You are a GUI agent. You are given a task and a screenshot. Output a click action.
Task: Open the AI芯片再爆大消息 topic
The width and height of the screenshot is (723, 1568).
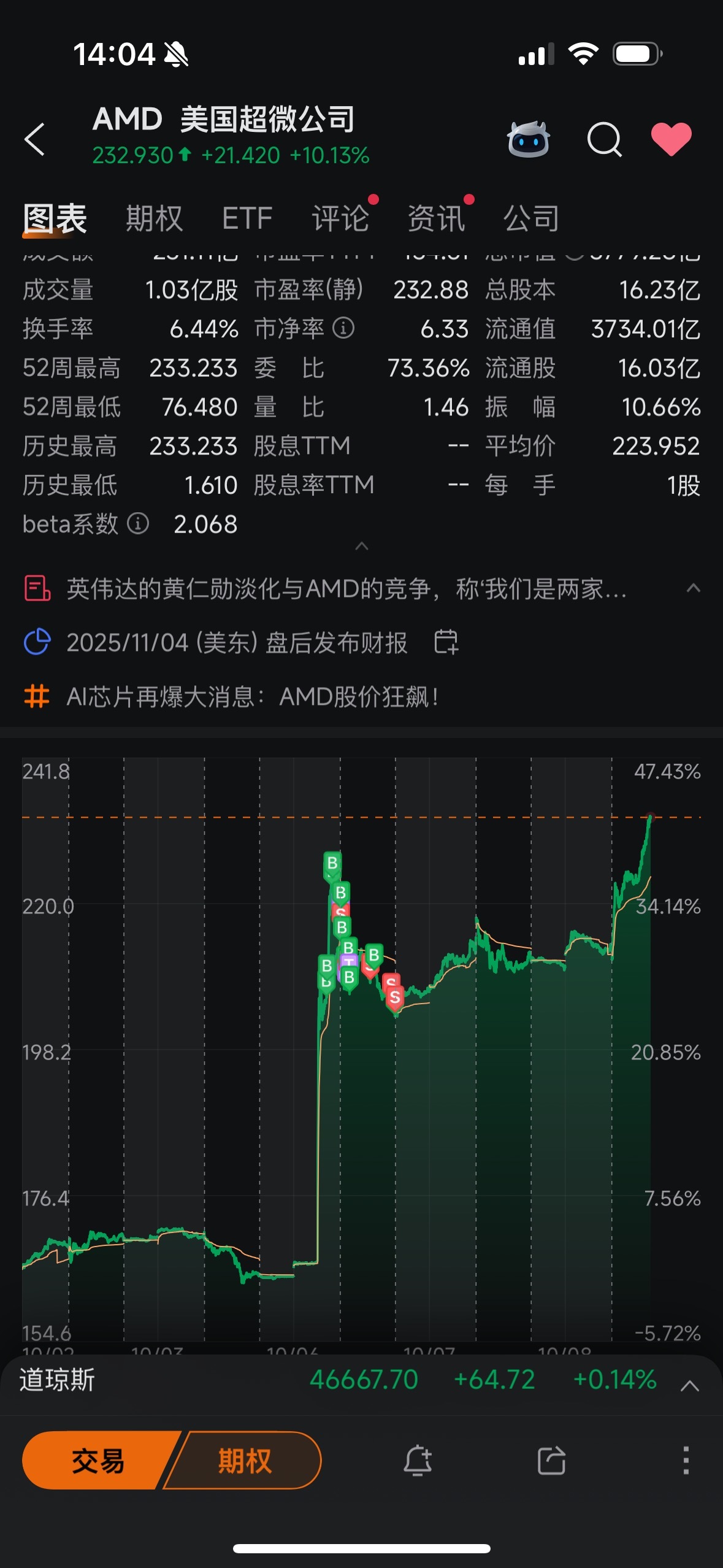tap(251, 697)
